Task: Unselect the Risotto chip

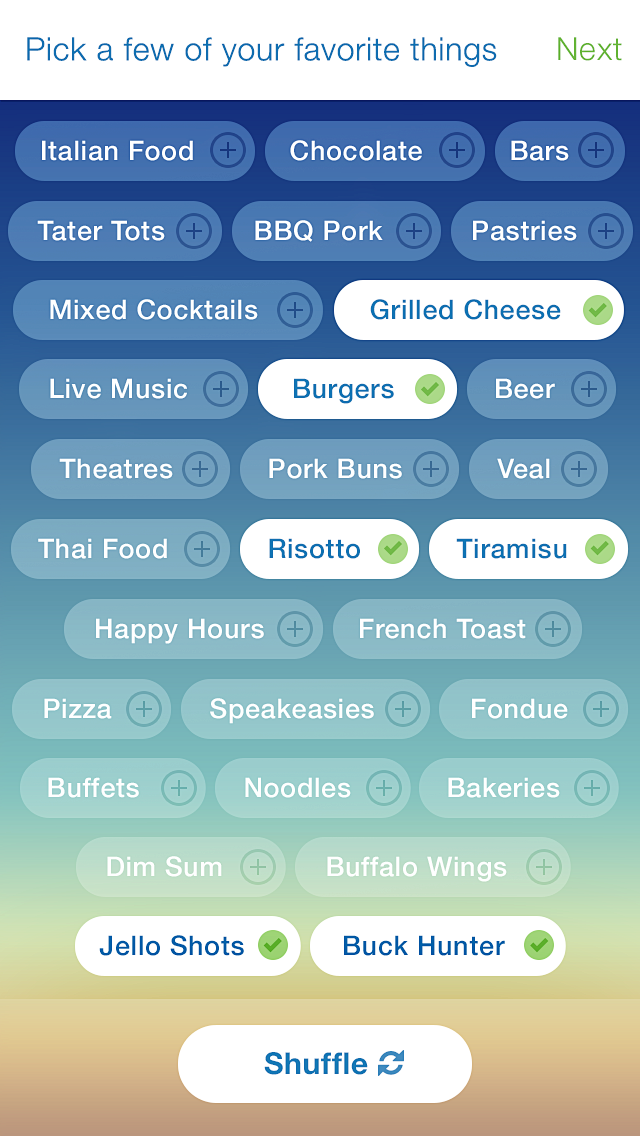Action: (329, 549)
